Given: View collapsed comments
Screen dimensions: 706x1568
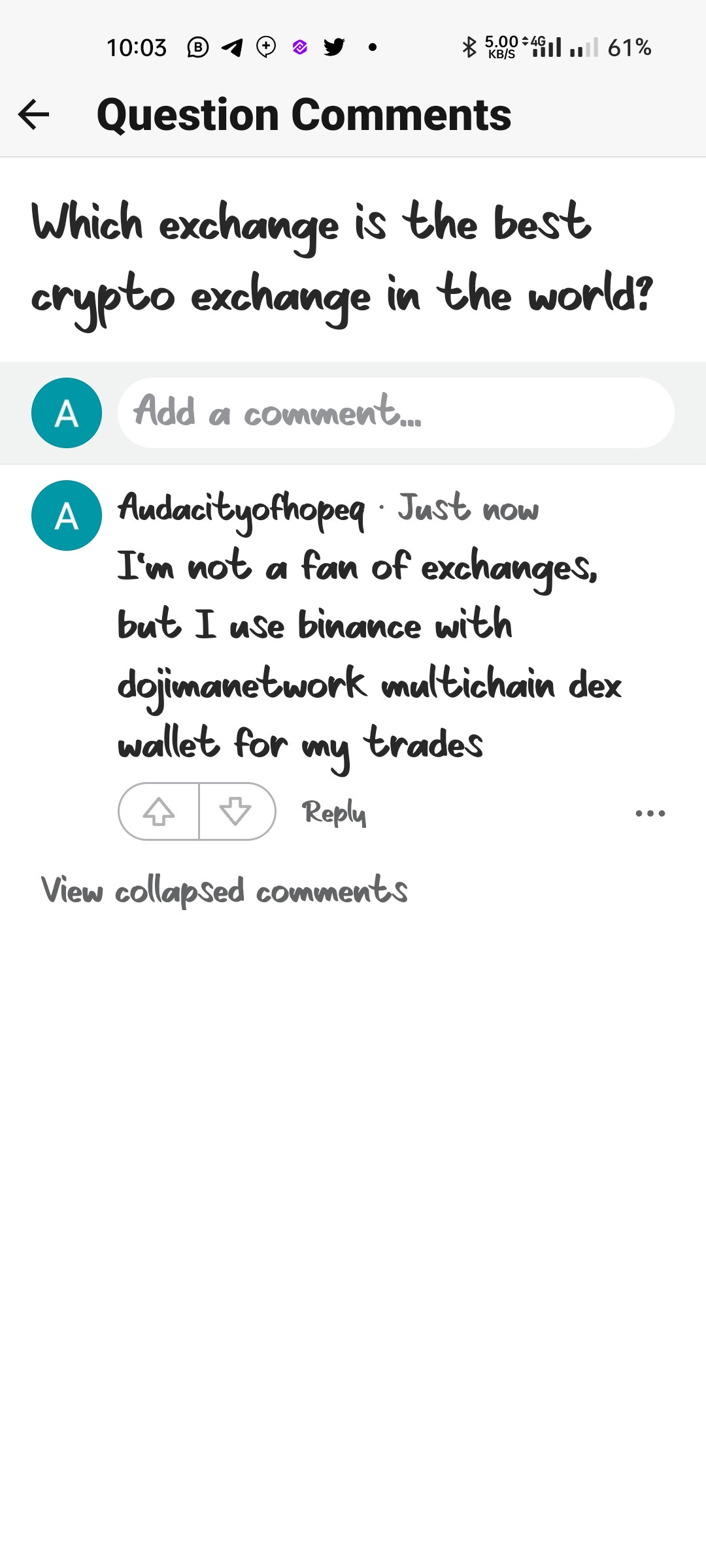Looking at the screenshot, I should click(x=224, y=890).
